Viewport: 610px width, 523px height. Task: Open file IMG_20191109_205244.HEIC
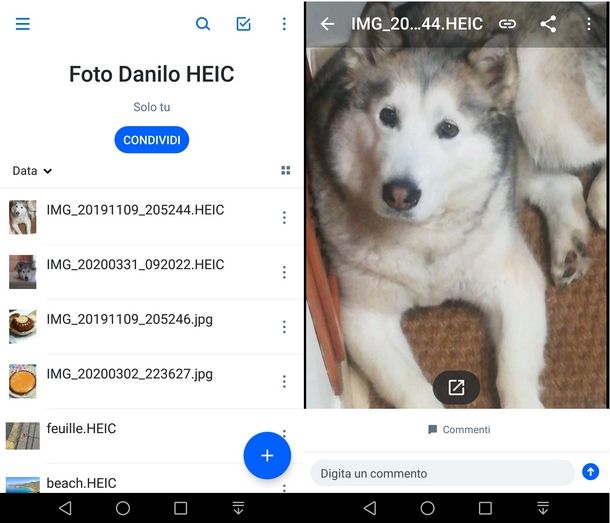point(135,211)
